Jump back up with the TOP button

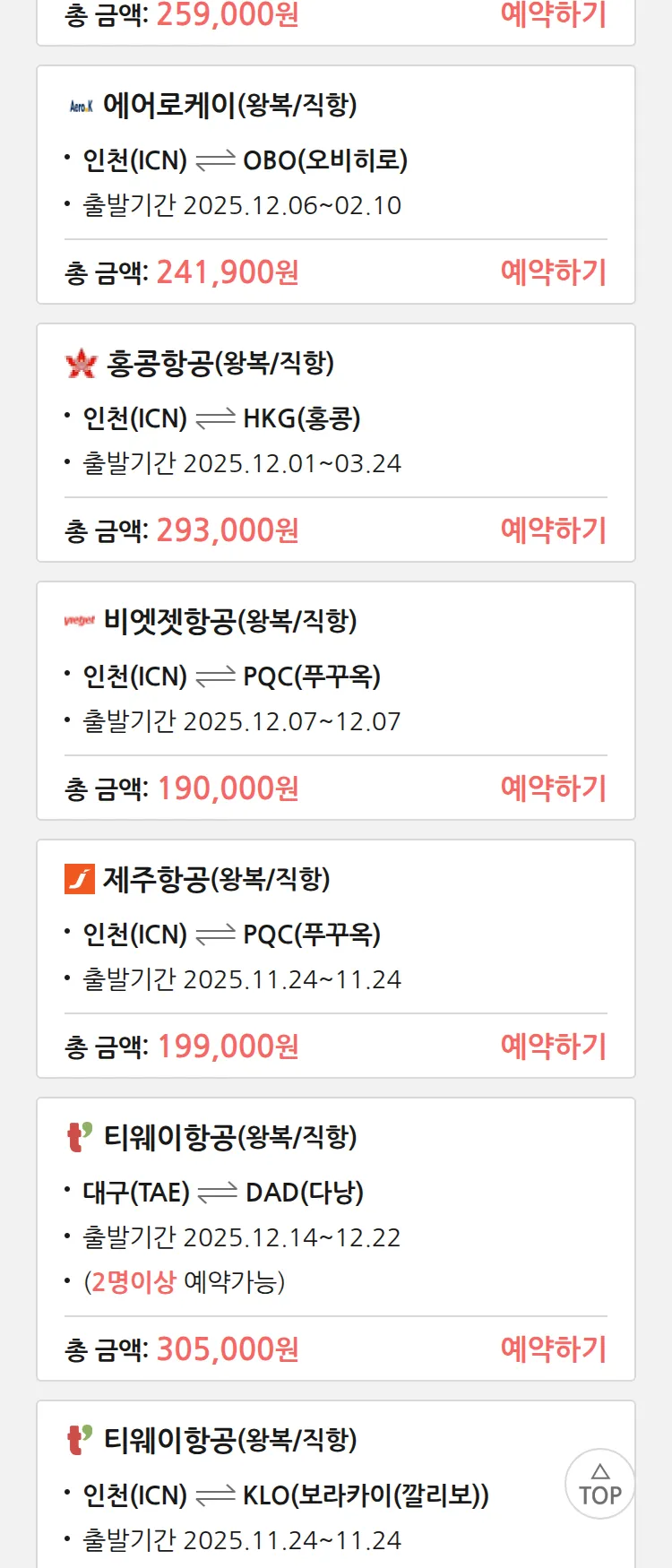pos(599,1484)
